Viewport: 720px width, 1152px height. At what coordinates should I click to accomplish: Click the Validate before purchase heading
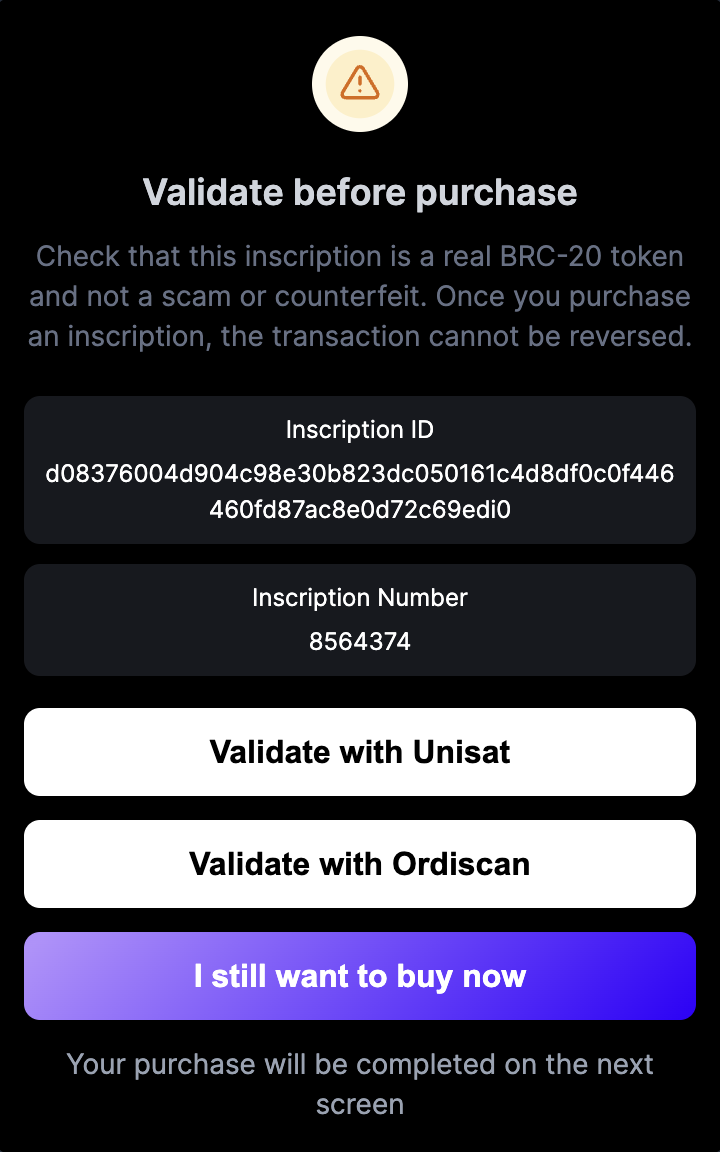pos(360,192)
